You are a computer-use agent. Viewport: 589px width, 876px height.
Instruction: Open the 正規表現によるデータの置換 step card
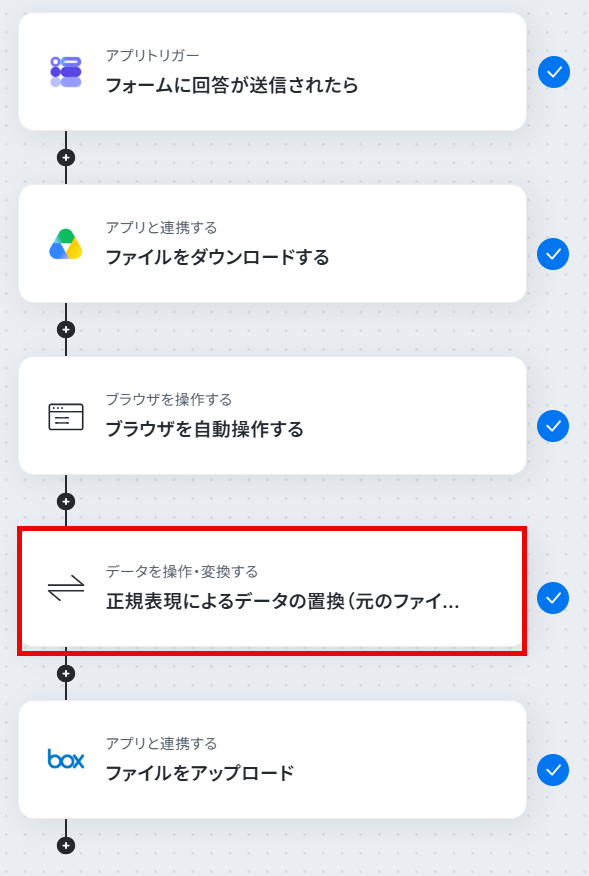coord(273,589)
